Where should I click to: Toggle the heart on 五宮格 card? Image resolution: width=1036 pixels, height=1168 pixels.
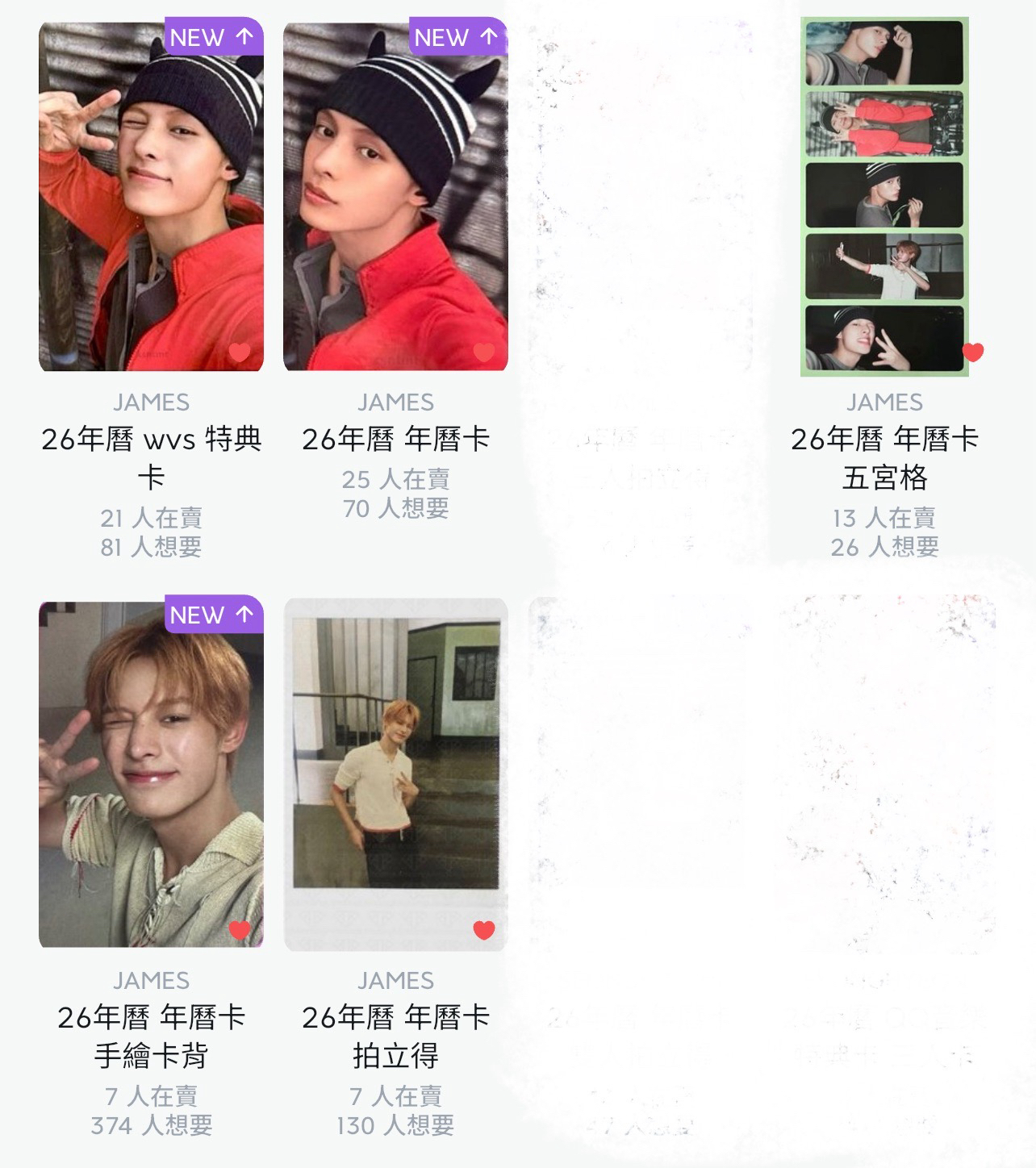click(x=973, y=352)
